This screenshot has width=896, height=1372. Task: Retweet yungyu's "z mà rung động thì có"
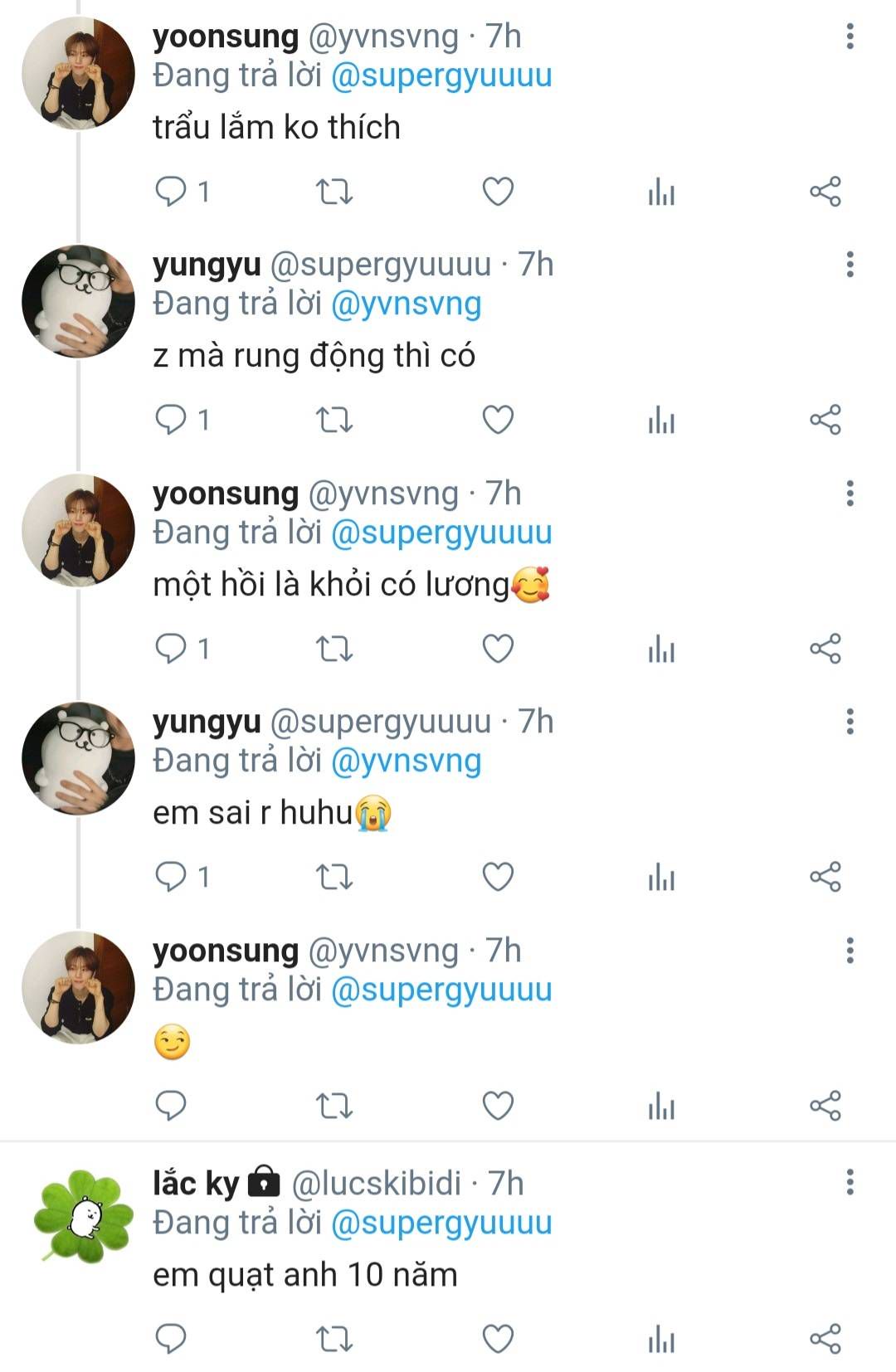334,421
